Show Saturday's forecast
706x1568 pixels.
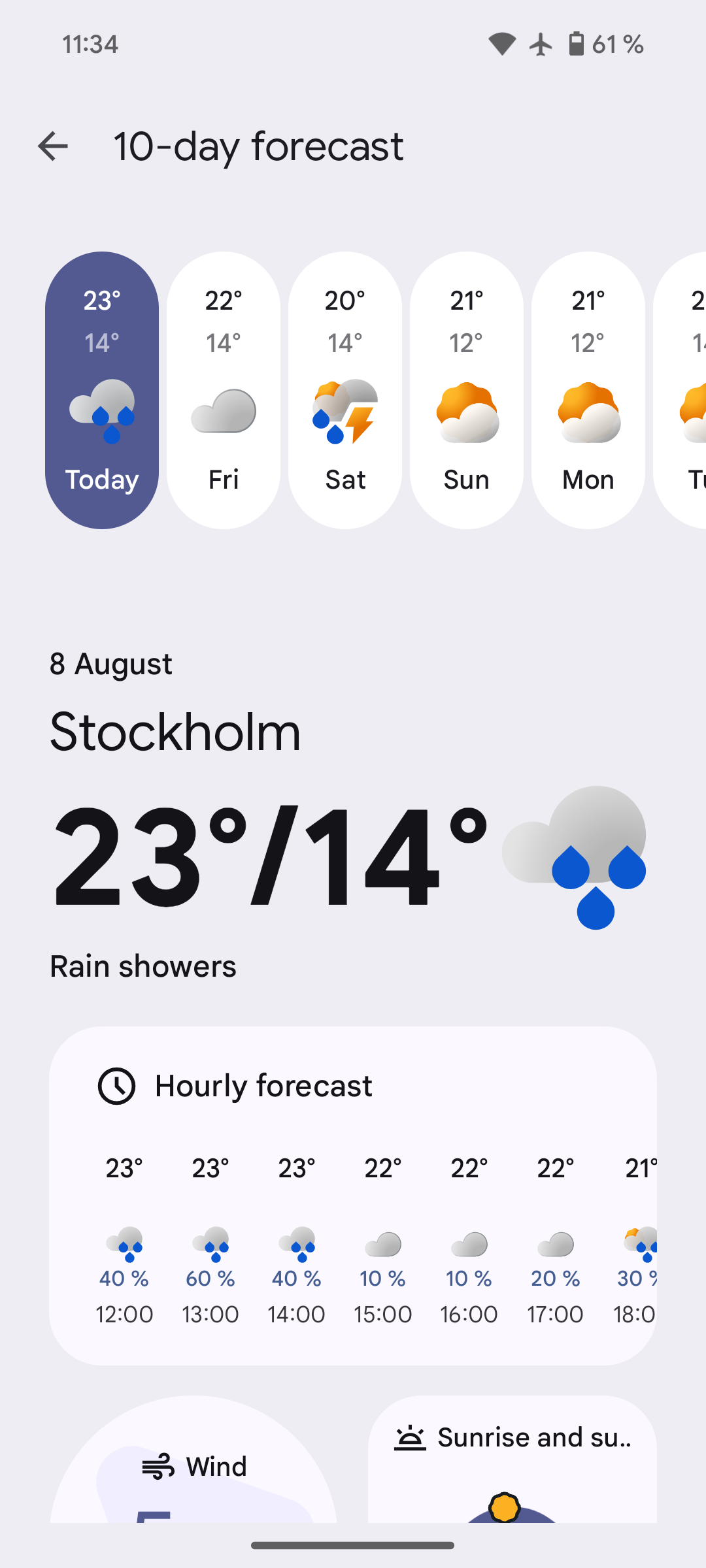click(345, 390)
